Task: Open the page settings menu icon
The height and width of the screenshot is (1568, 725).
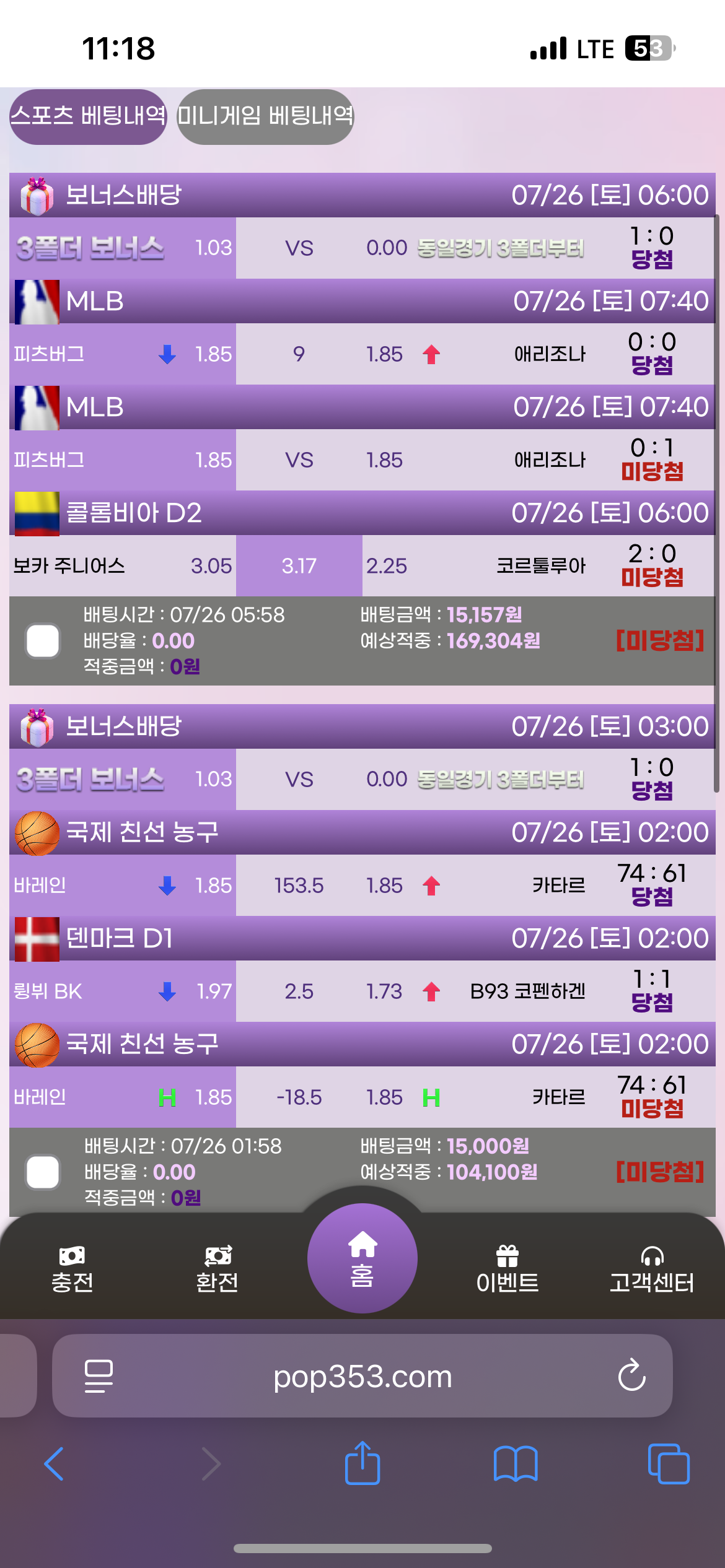Action: [99, 1376]
